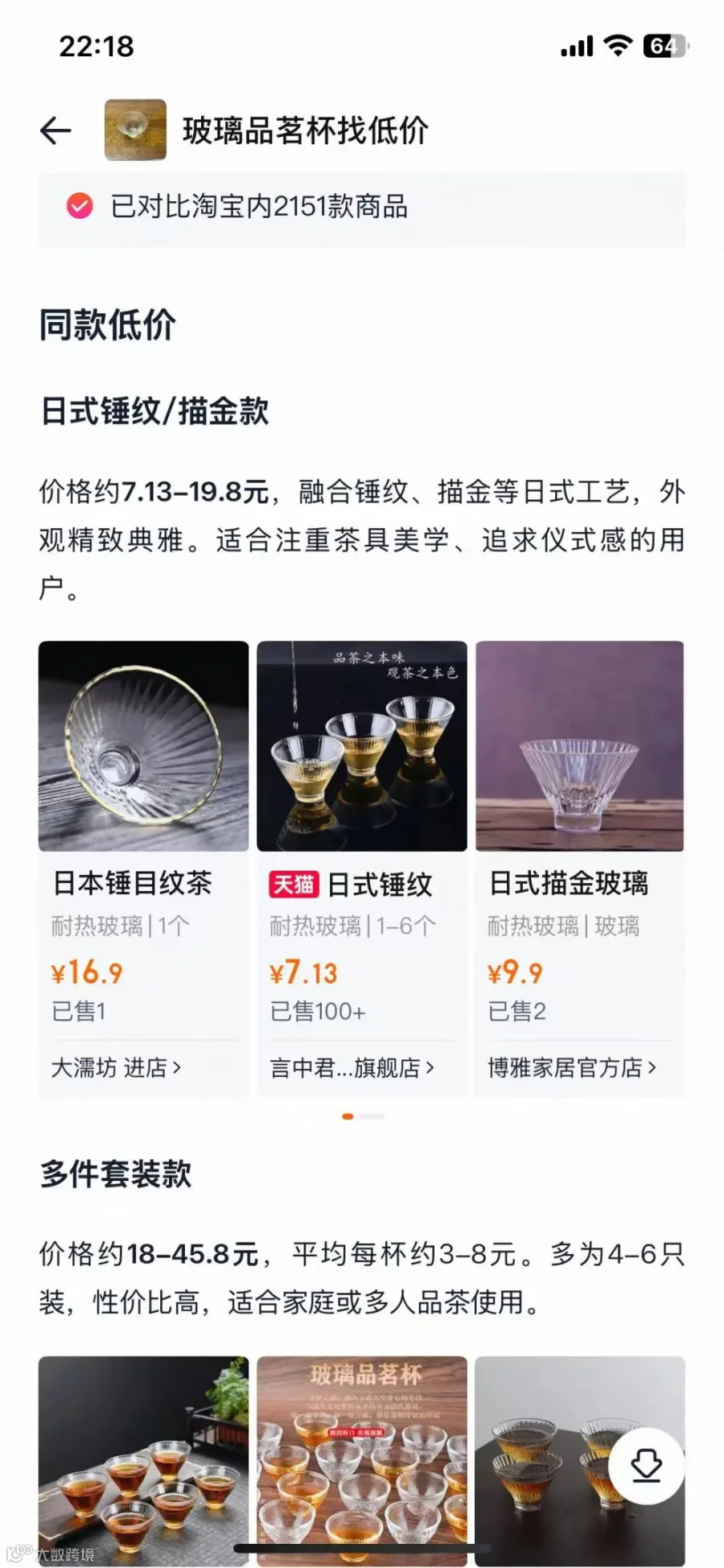Go back using the top arrow
The height and width of the screenshot is (1568, 724).
[56, 130]
